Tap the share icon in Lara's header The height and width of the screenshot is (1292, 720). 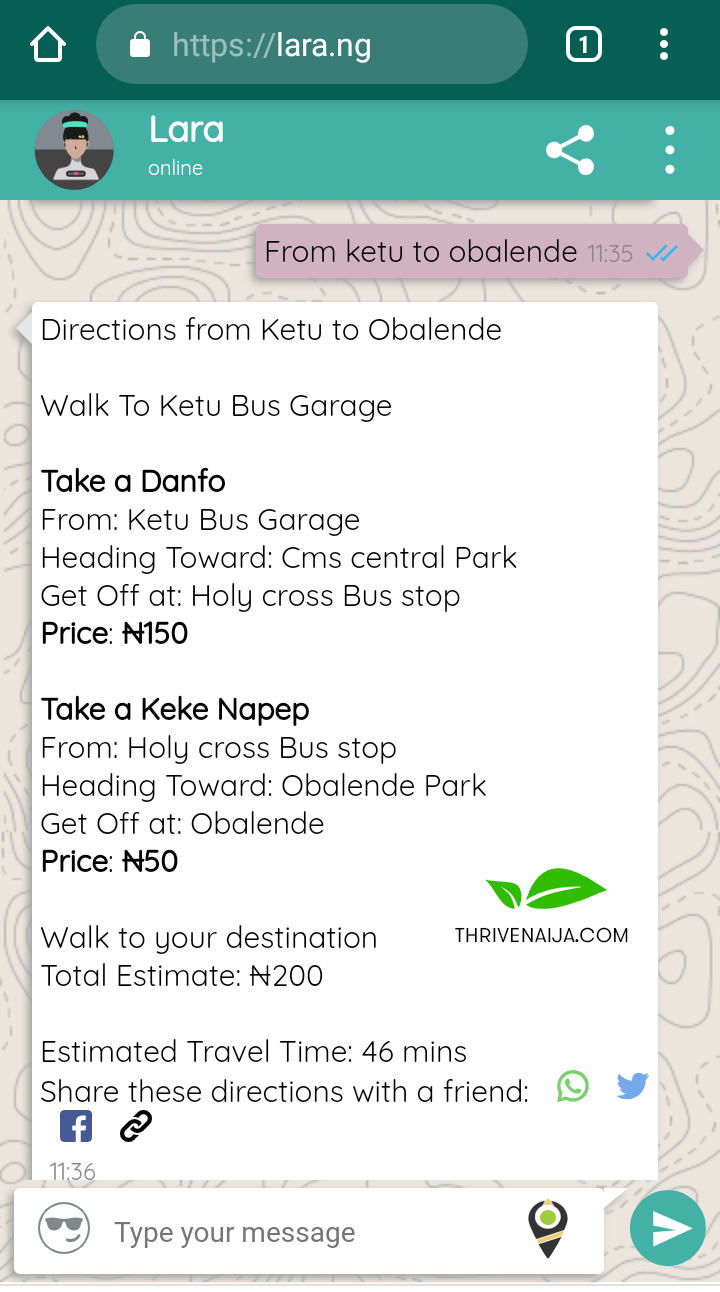click(x=569, y=148)
